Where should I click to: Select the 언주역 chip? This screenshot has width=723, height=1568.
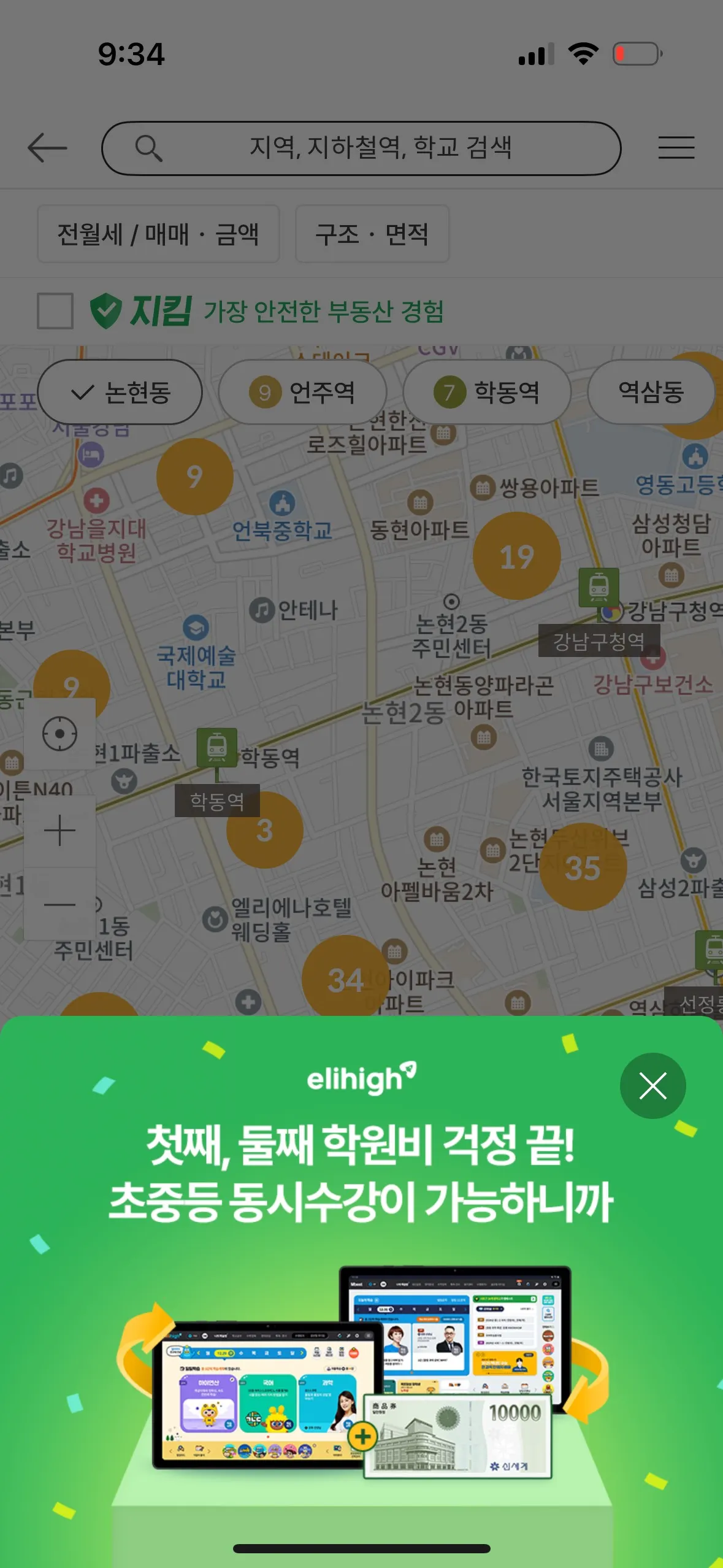click(x=302, y=392)
